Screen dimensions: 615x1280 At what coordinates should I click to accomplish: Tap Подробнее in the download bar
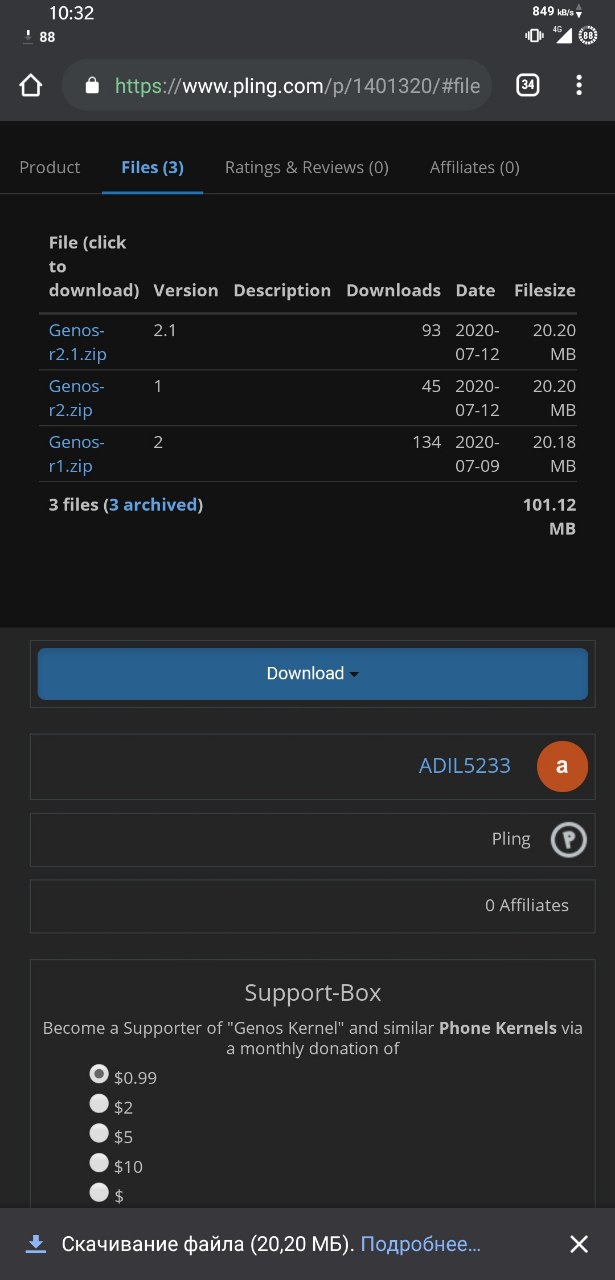pos(420,1244)
